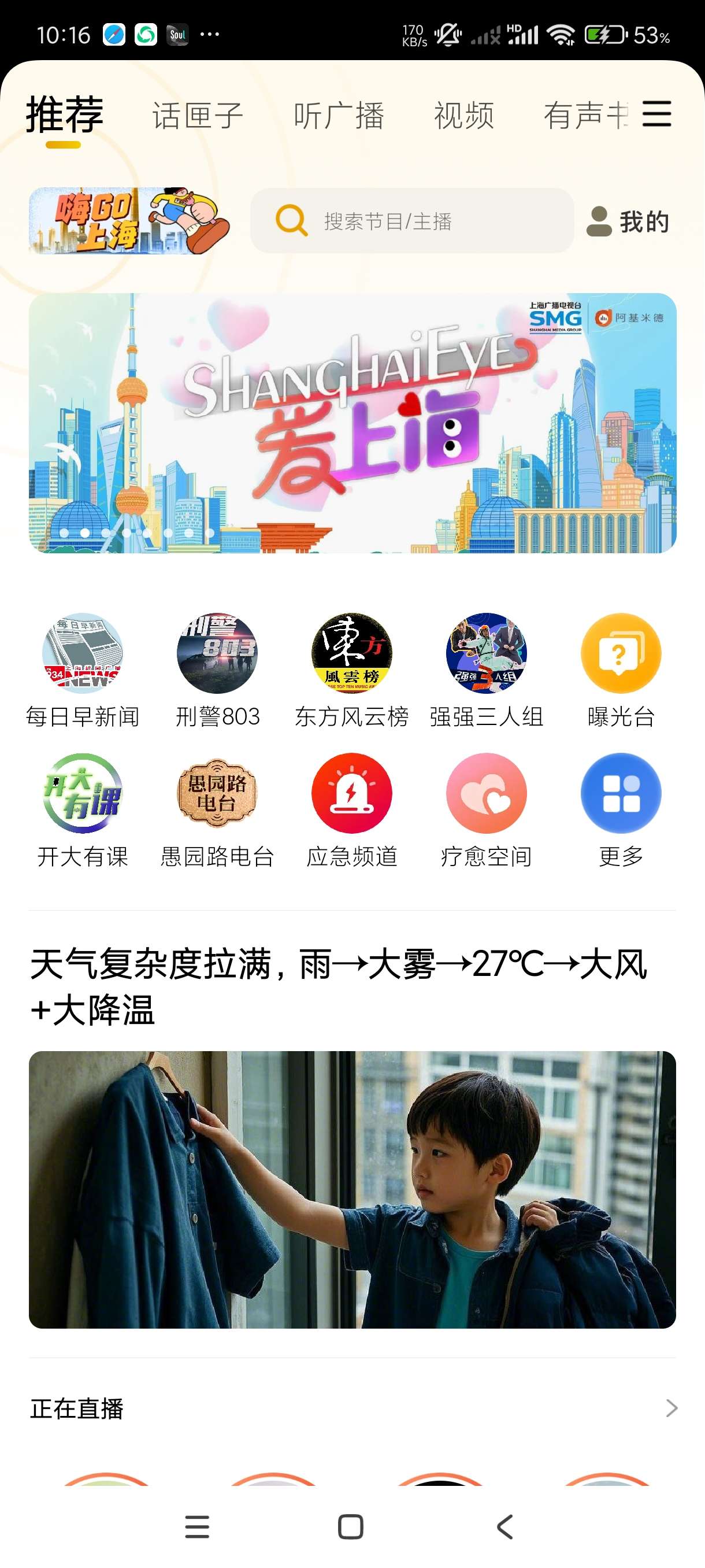The height and width of the screenshot is (1568, 705).
Task: Open the 嗨GO上海 banner
Action: pos(129,220)
